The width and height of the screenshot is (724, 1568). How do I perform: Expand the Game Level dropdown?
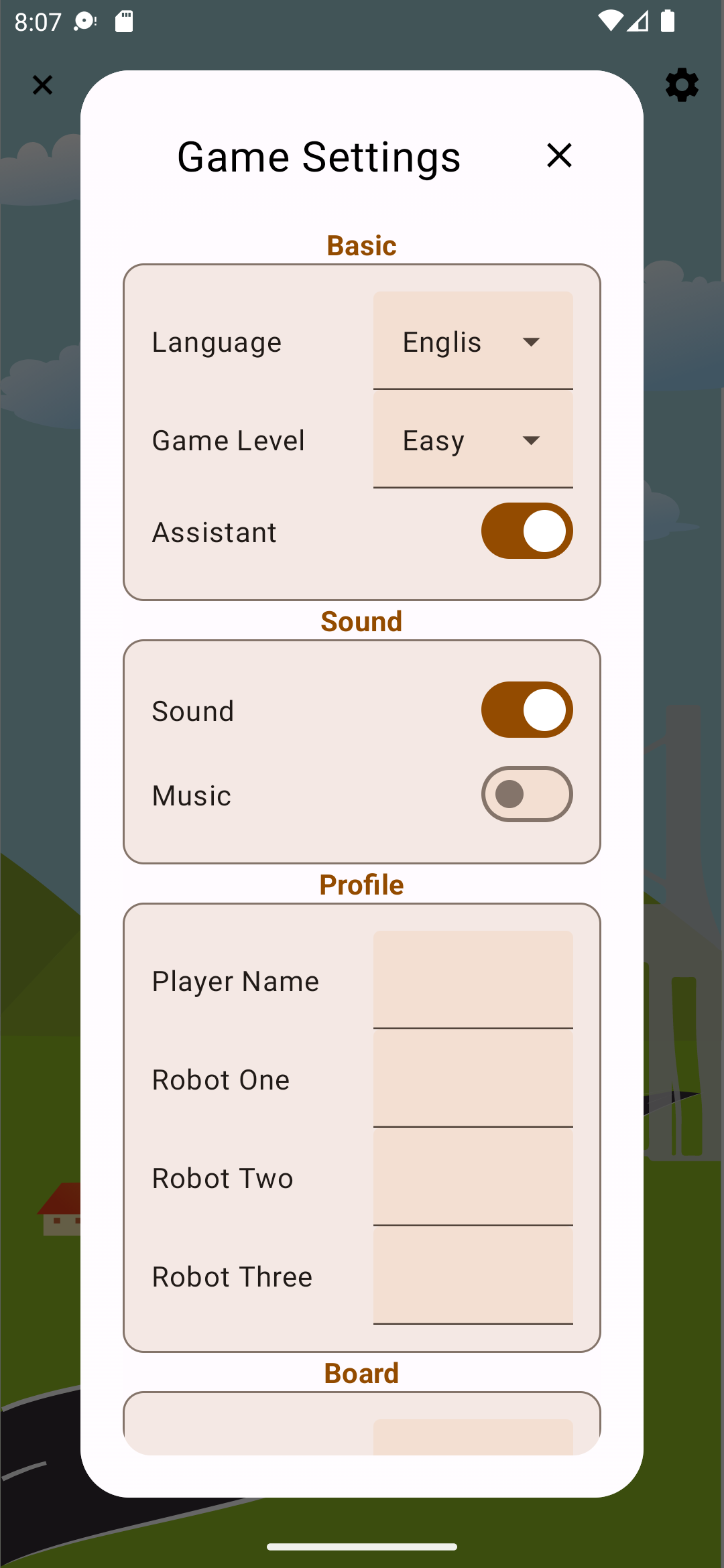[473, 440]
